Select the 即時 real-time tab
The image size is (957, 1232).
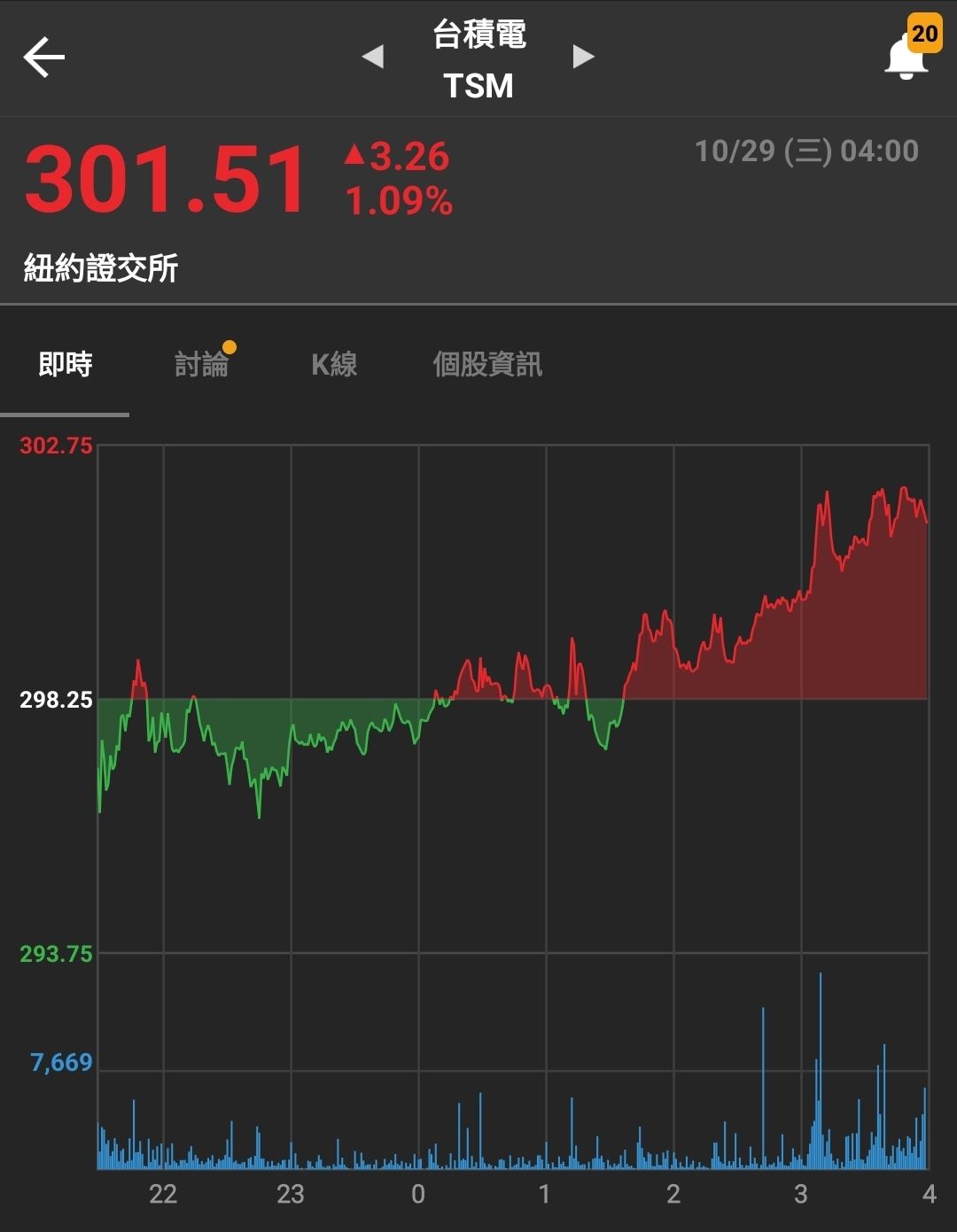tap(66, 364)
